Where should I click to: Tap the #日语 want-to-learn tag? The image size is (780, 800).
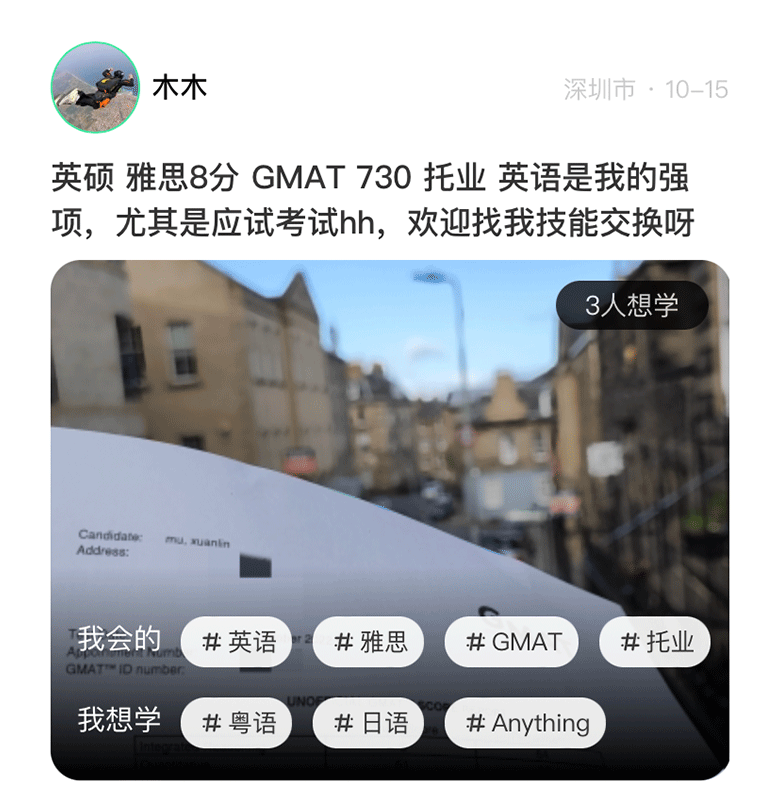coord(368,722)
